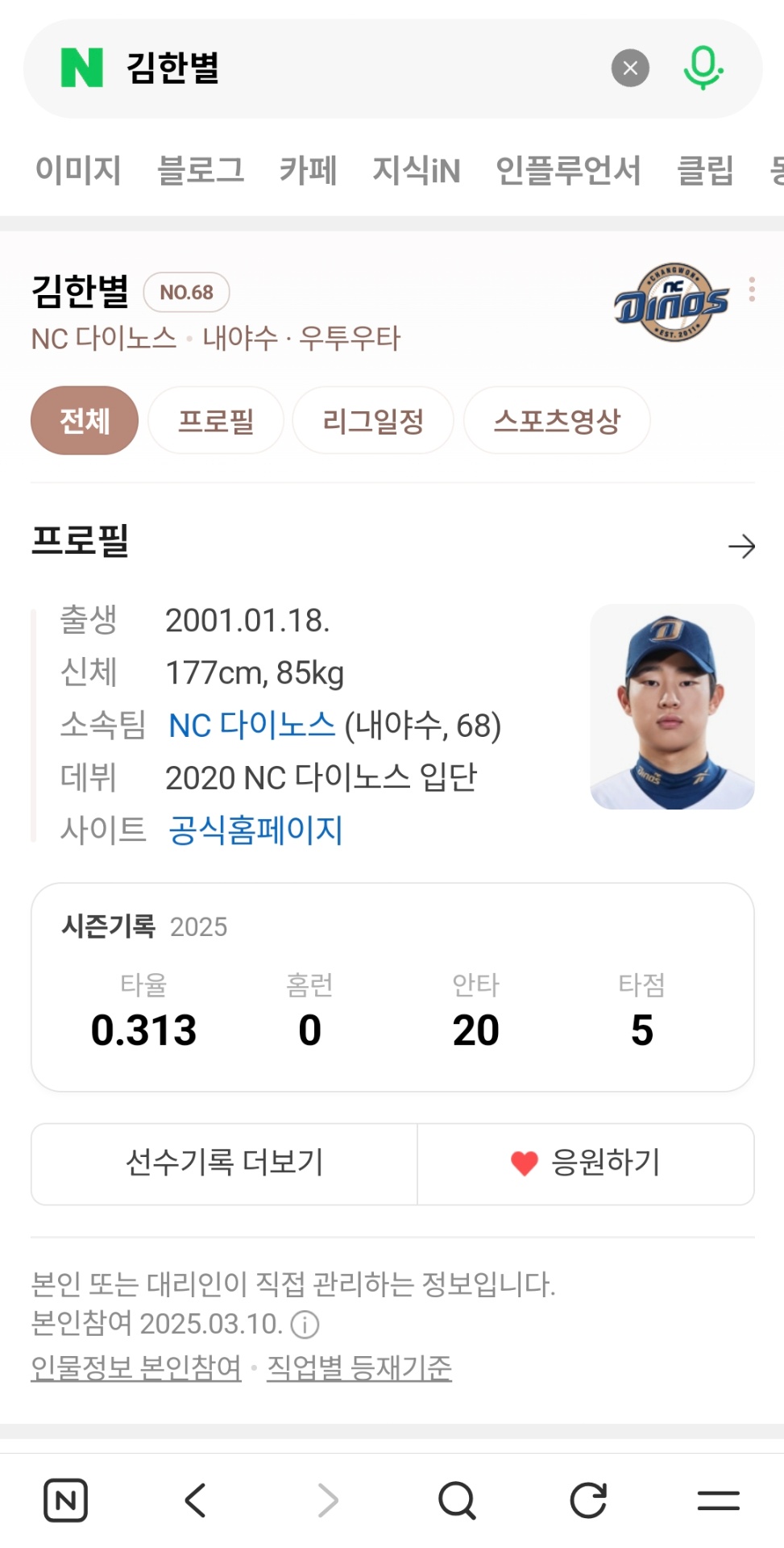Open the 카페 tab
The width and height of the screenshot is (784, 1548).
pyautogui.click(x=308, y=170)
